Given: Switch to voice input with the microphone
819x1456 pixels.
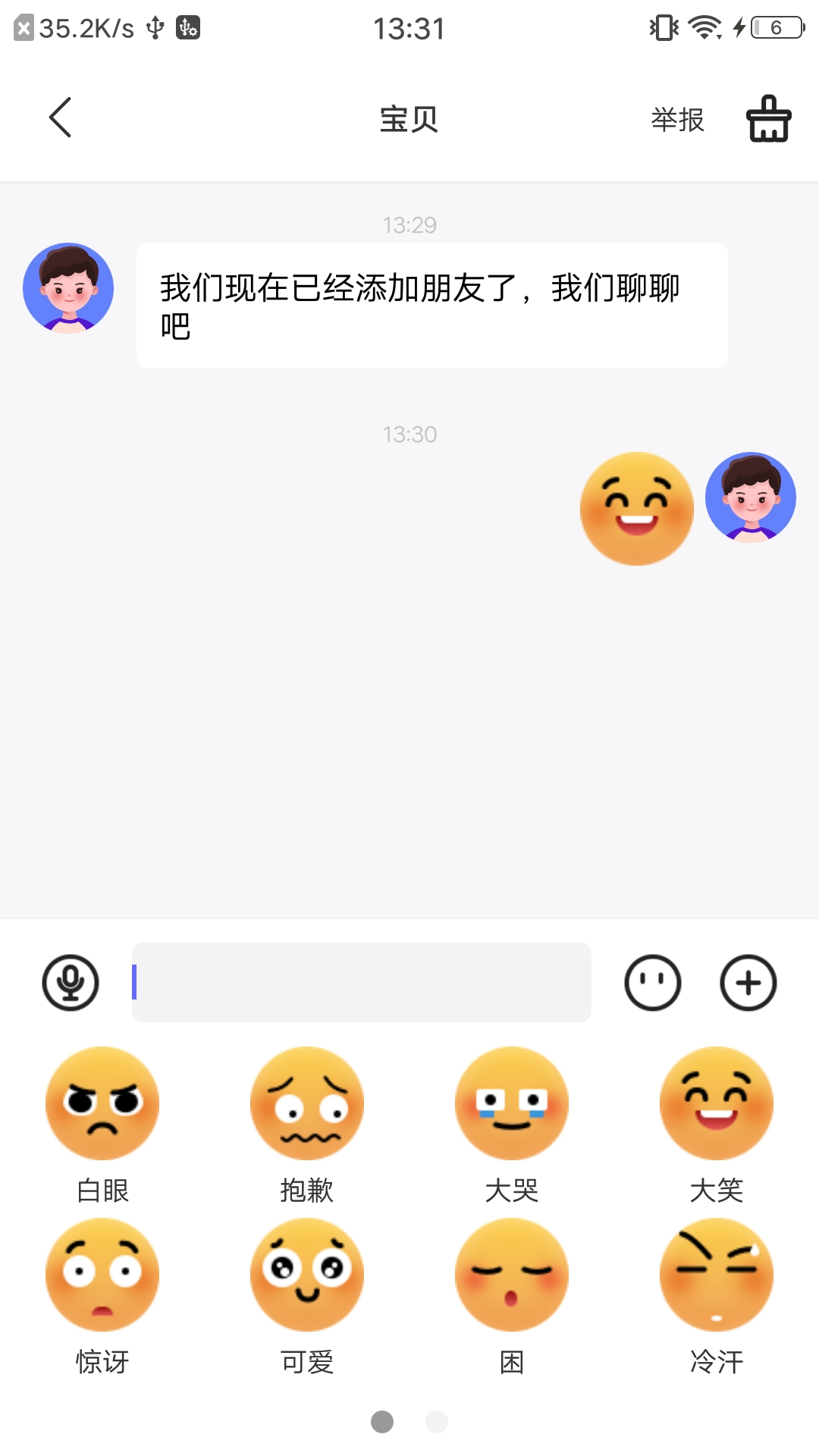Looking at the screenshot, I should tap(71, 983).
